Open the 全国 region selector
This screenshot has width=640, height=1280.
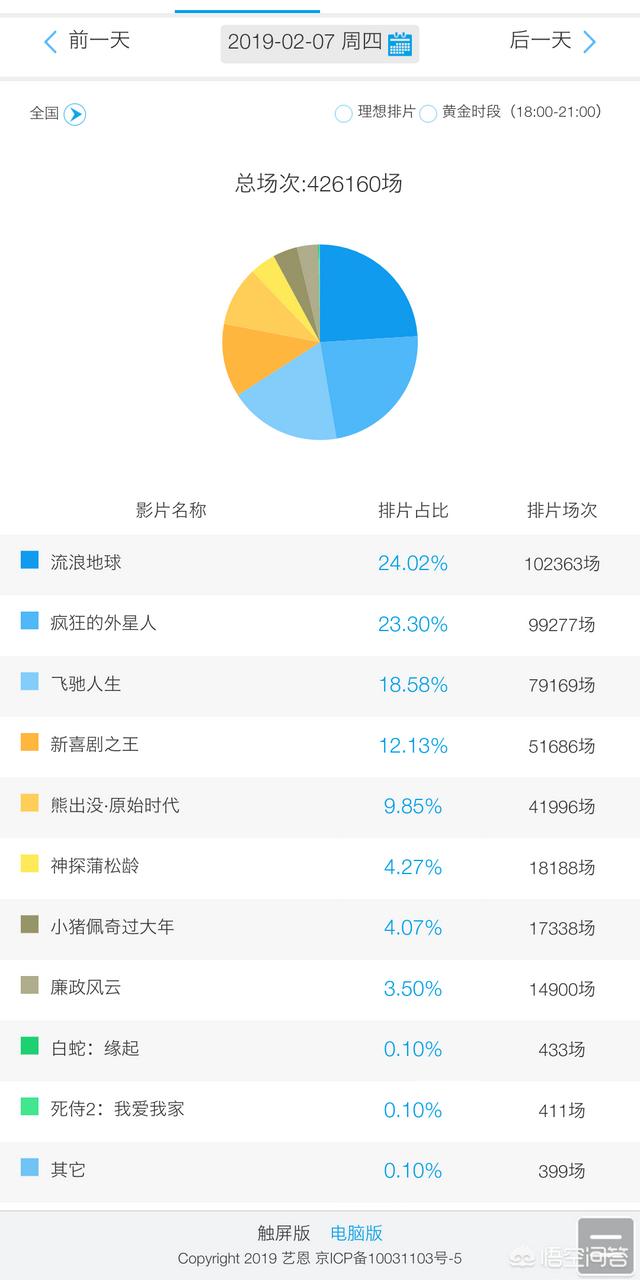tap(57, 113)
